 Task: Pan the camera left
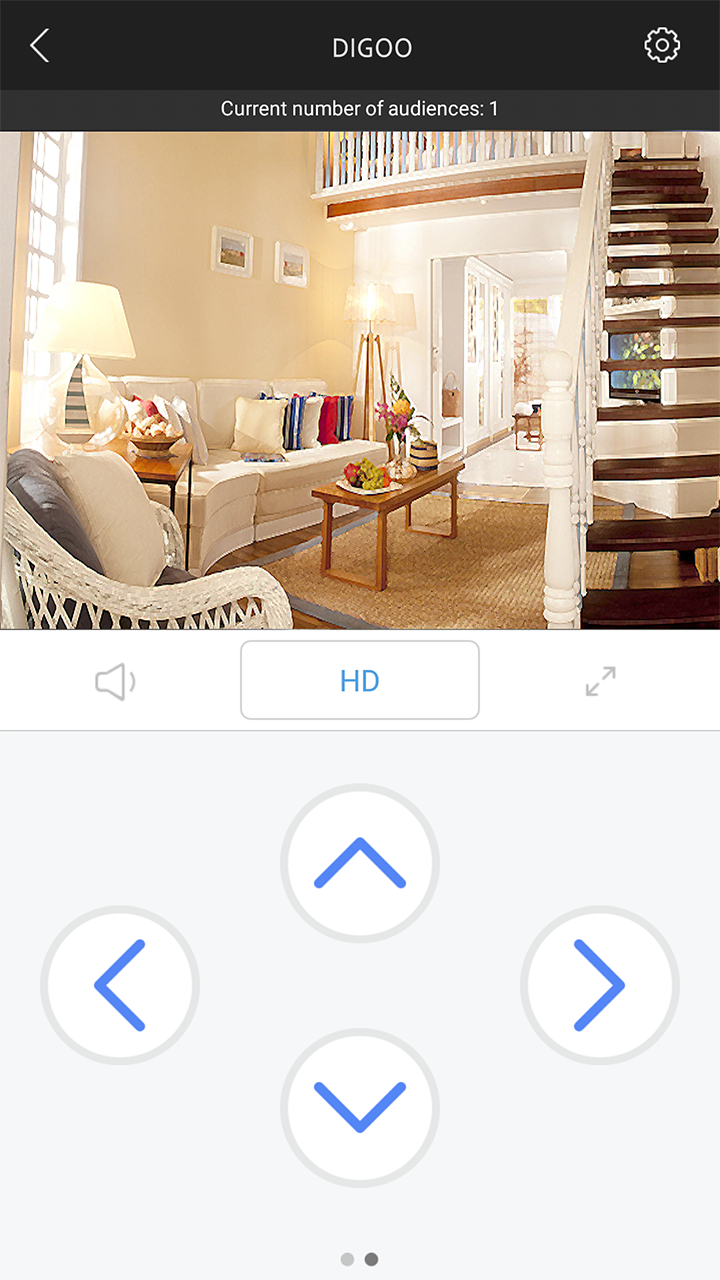coord(120,985)
